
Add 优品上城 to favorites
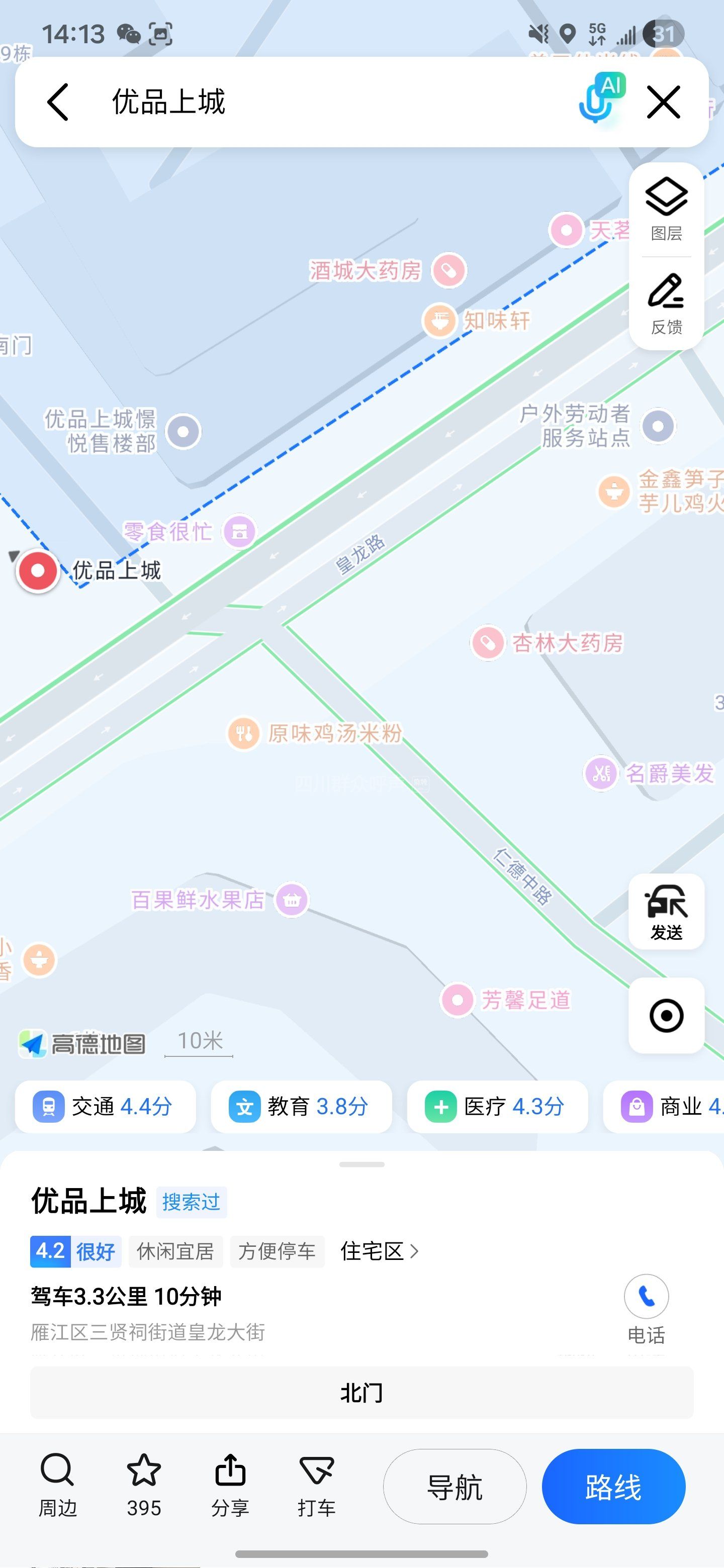point(144,1485)
